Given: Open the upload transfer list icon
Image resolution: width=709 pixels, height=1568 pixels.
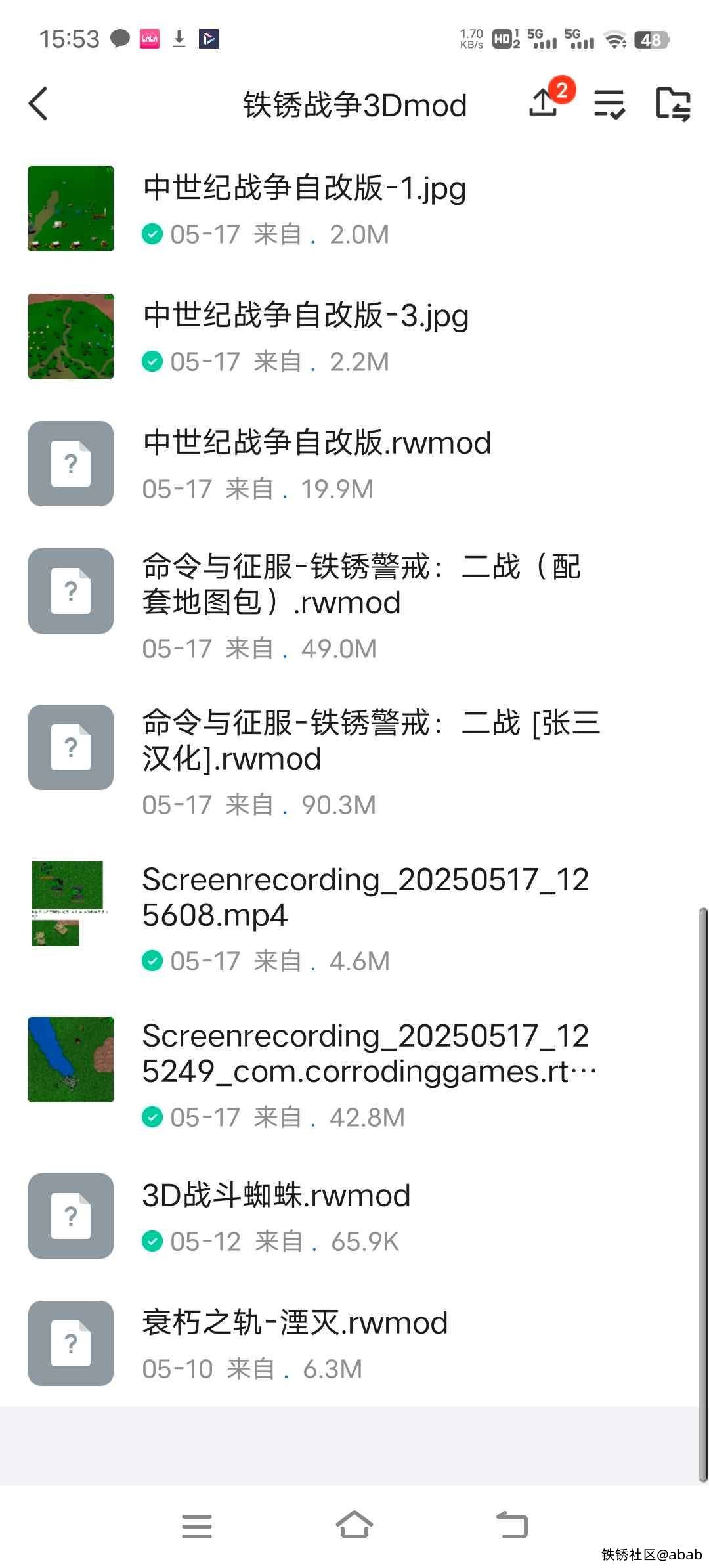Looking at the screenshot, I should tap(544, 103).
